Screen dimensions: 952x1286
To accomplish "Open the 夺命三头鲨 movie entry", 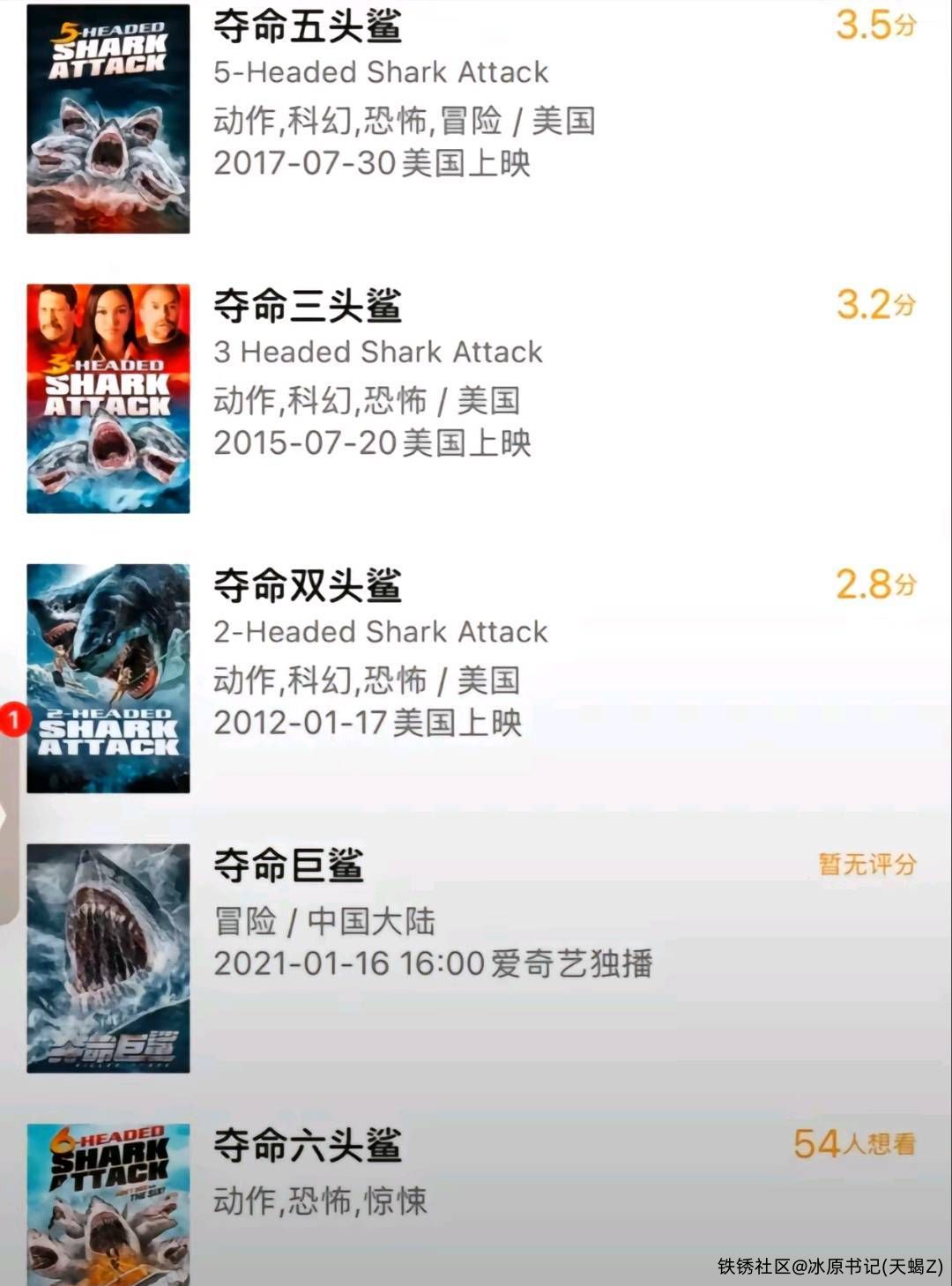I will pyautogui.click(x=307, y=306).
